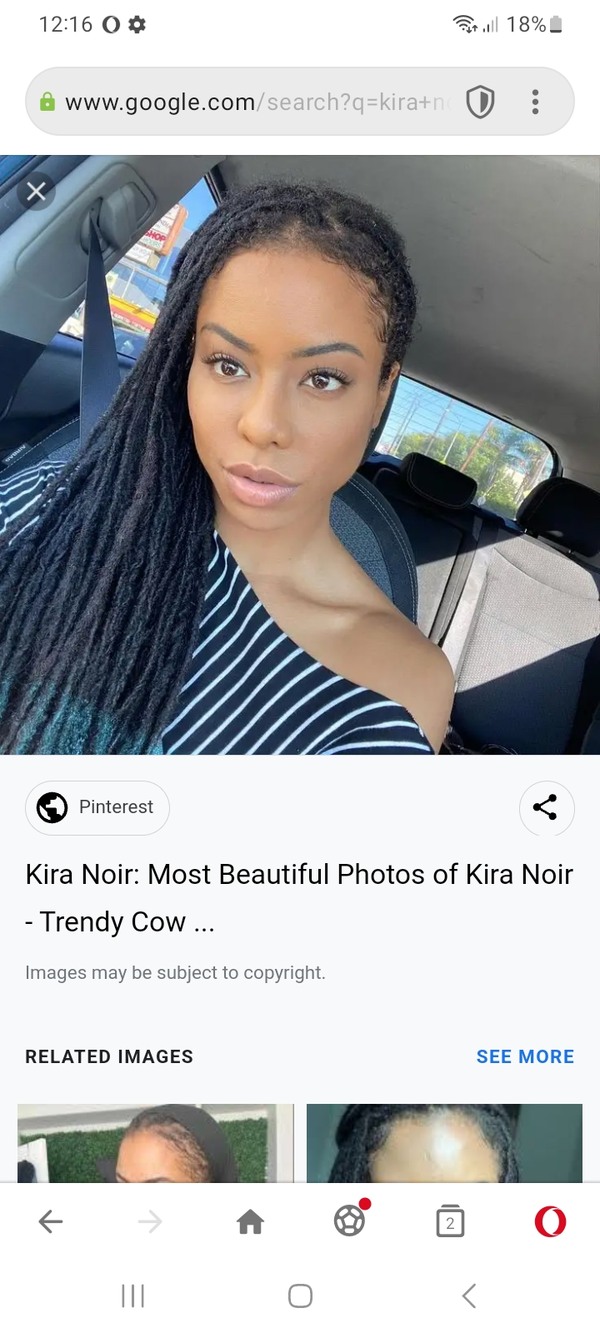See more related images
Screen dimensions: 600x1333
(x=525, y=1056)
